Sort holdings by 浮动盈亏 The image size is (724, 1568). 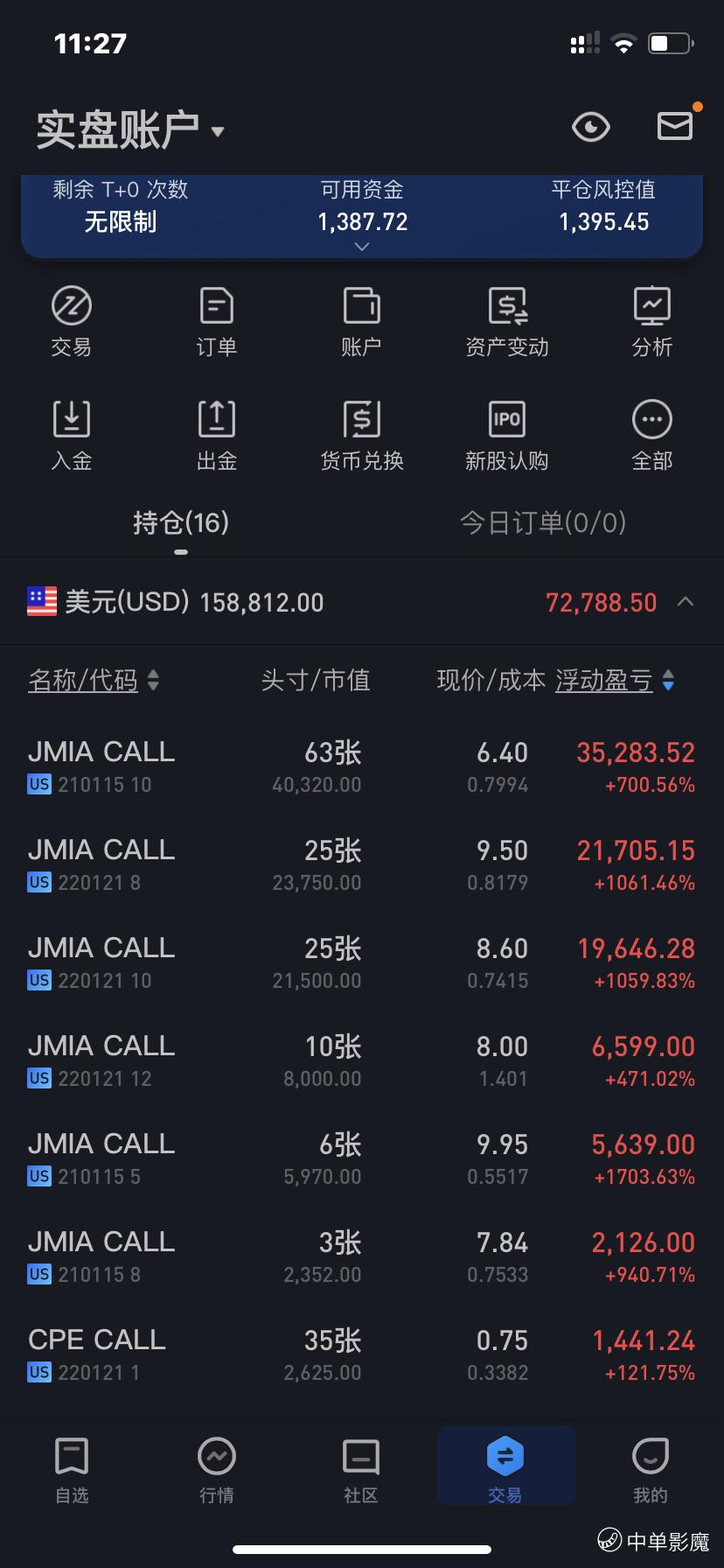tap(615, 680)
